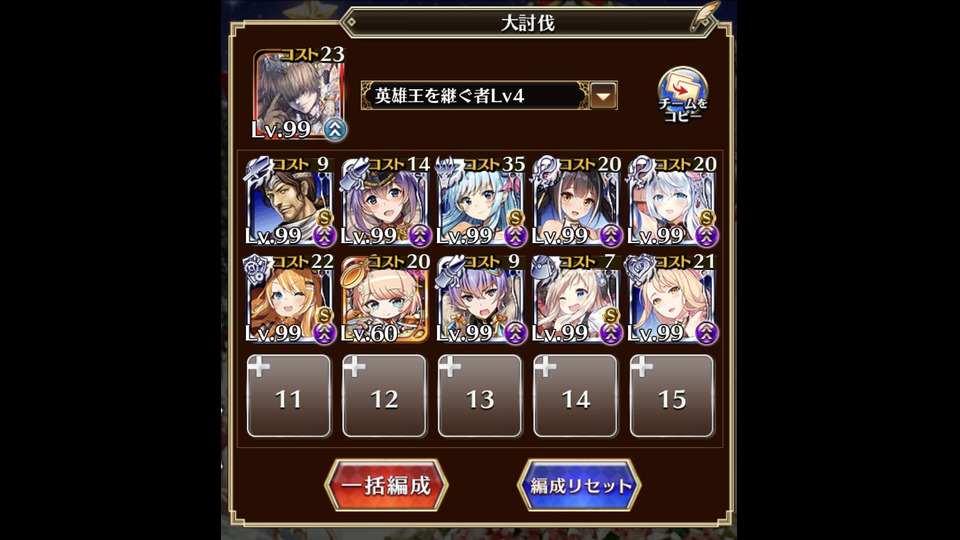Add a unit to empty slot 12

tap(384, 396)
